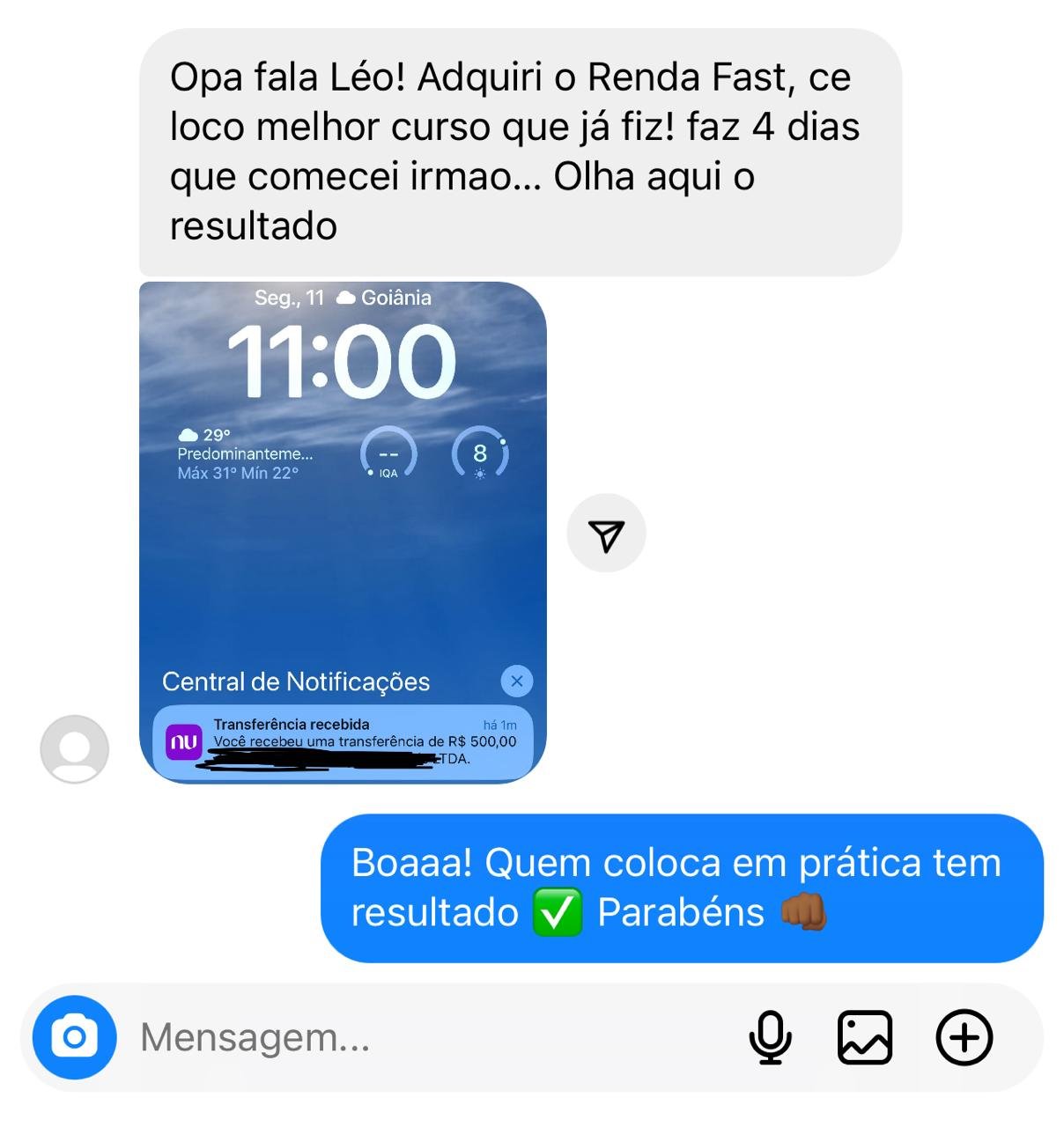Forward the lock screen image message
Image resolution: width=1064 pixels, height=1127 pixels.
coord(606,534)
